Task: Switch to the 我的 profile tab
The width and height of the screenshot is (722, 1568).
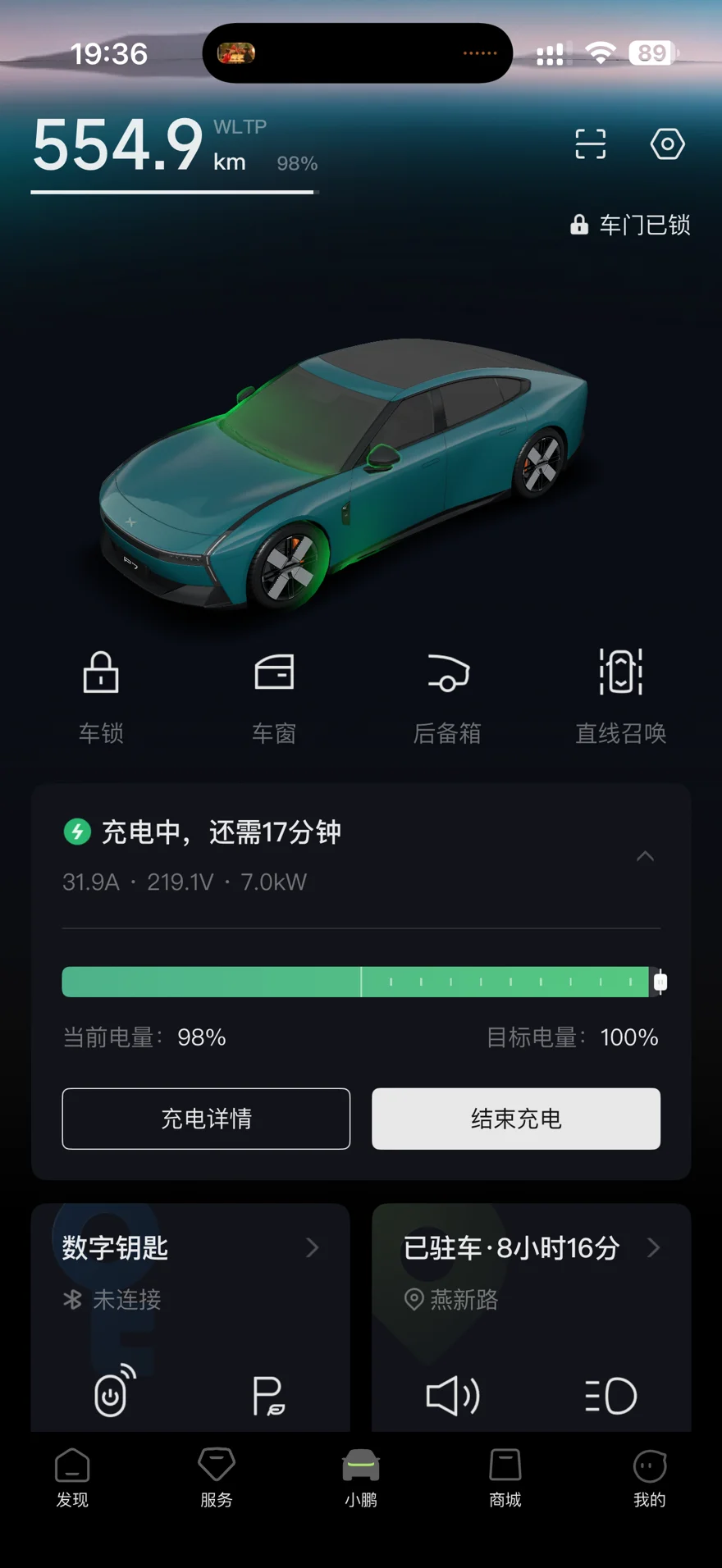Action: (650, 1478)
